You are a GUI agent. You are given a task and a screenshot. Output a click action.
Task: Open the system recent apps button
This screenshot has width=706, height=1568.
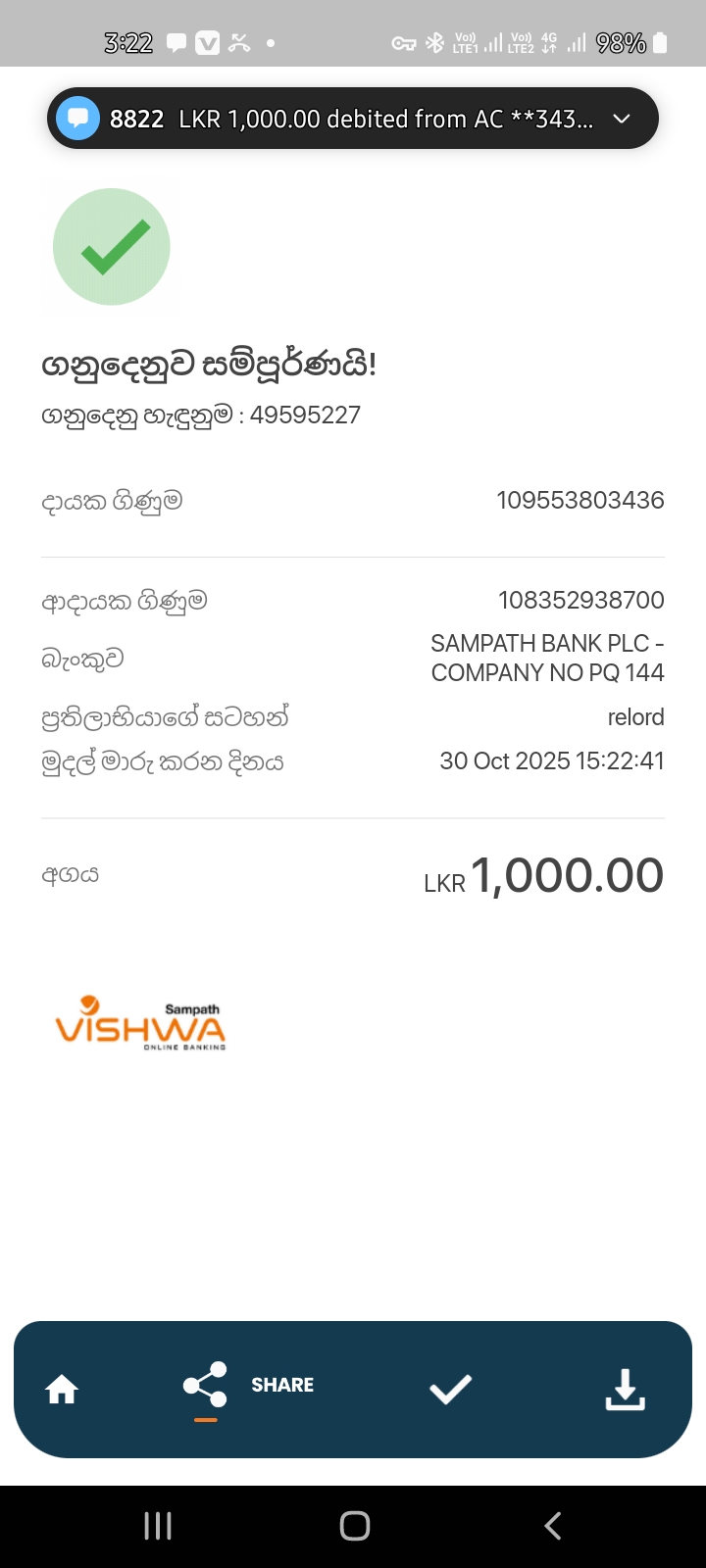click(158, 1525)
